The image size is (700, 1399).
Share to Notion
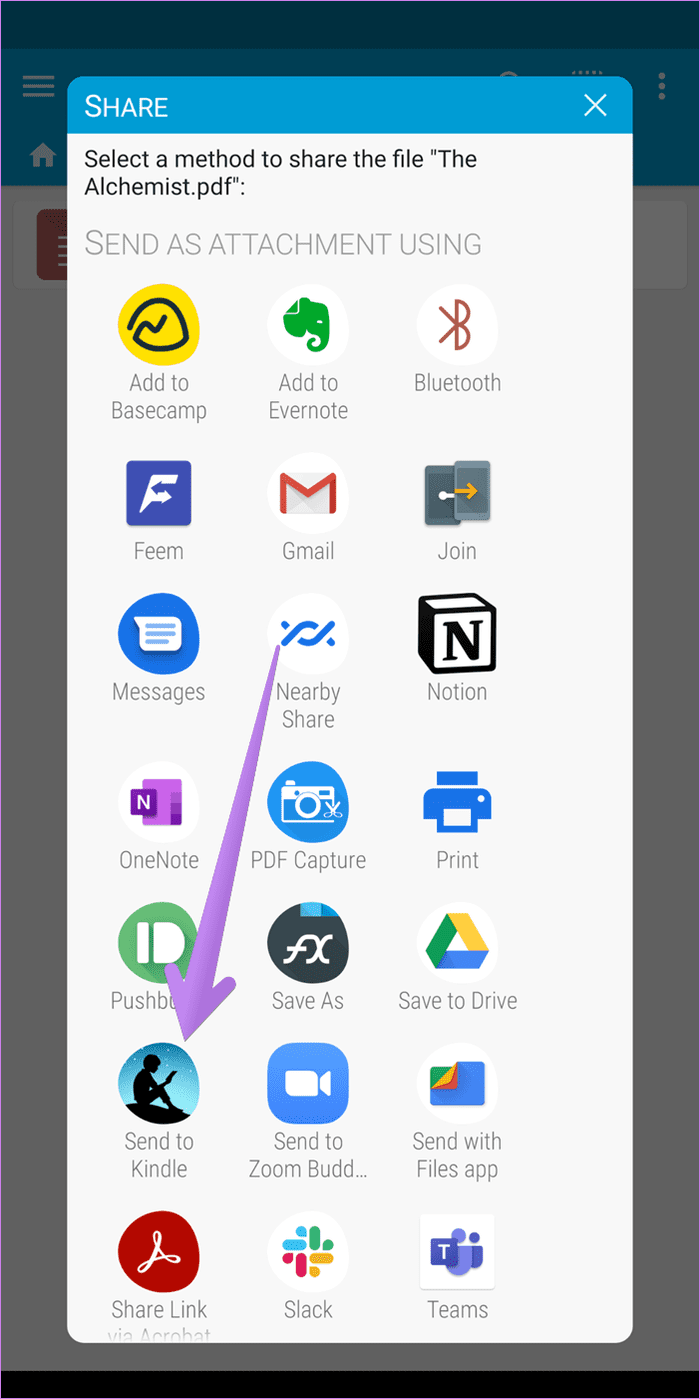pos(457,649)
